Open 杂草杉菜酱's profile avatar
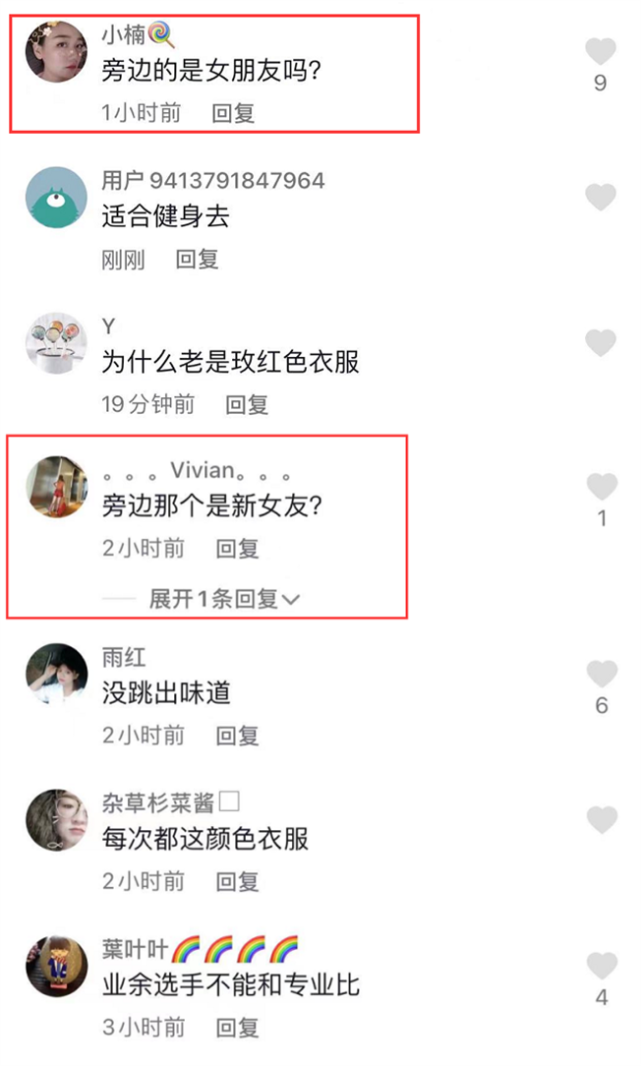 [56, 820]
